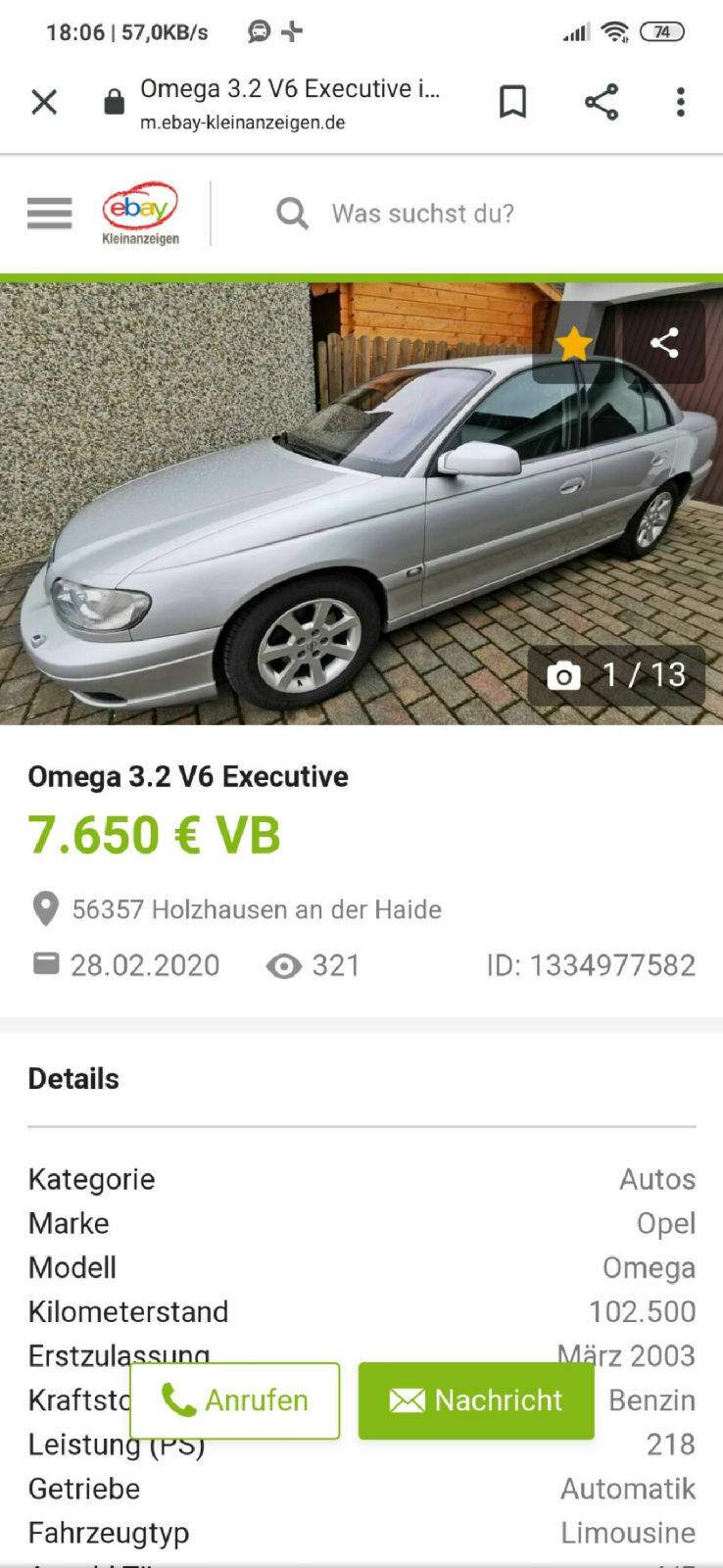Call the seller with Anrufen

[235, 1400]
